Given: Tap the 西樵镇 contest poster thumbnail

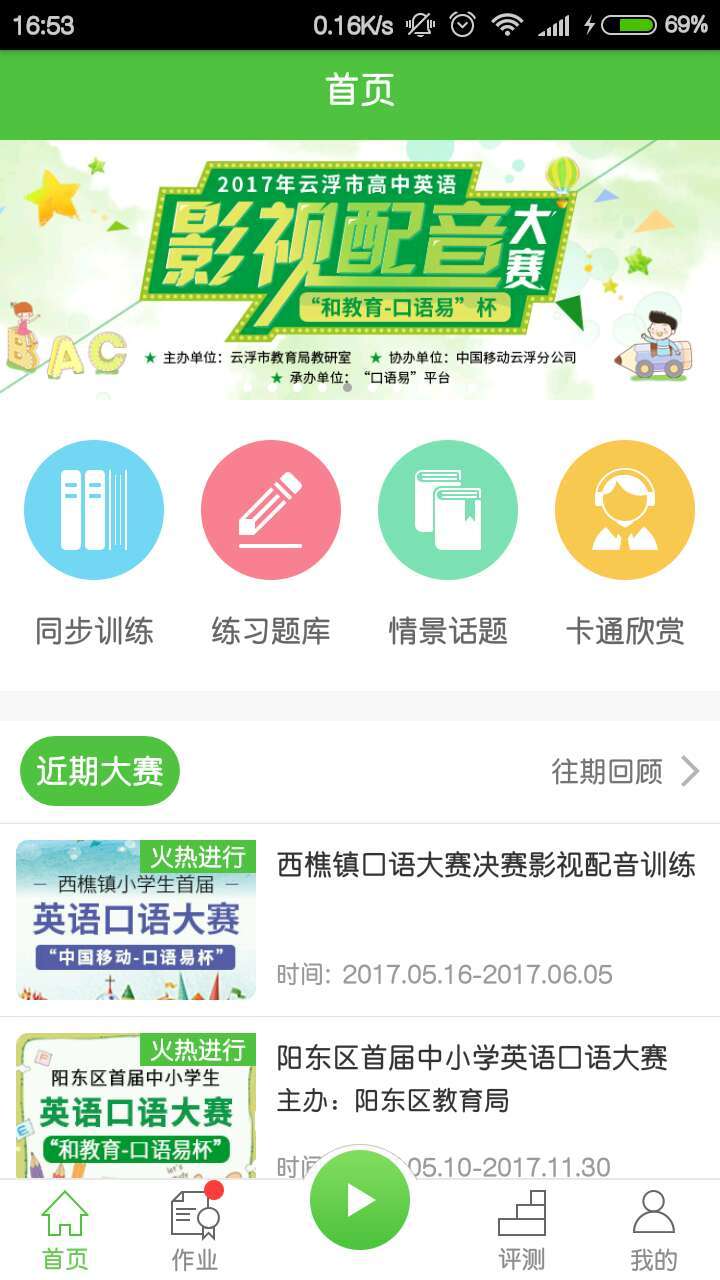Looking at the screenshot, I should point(135,919).
